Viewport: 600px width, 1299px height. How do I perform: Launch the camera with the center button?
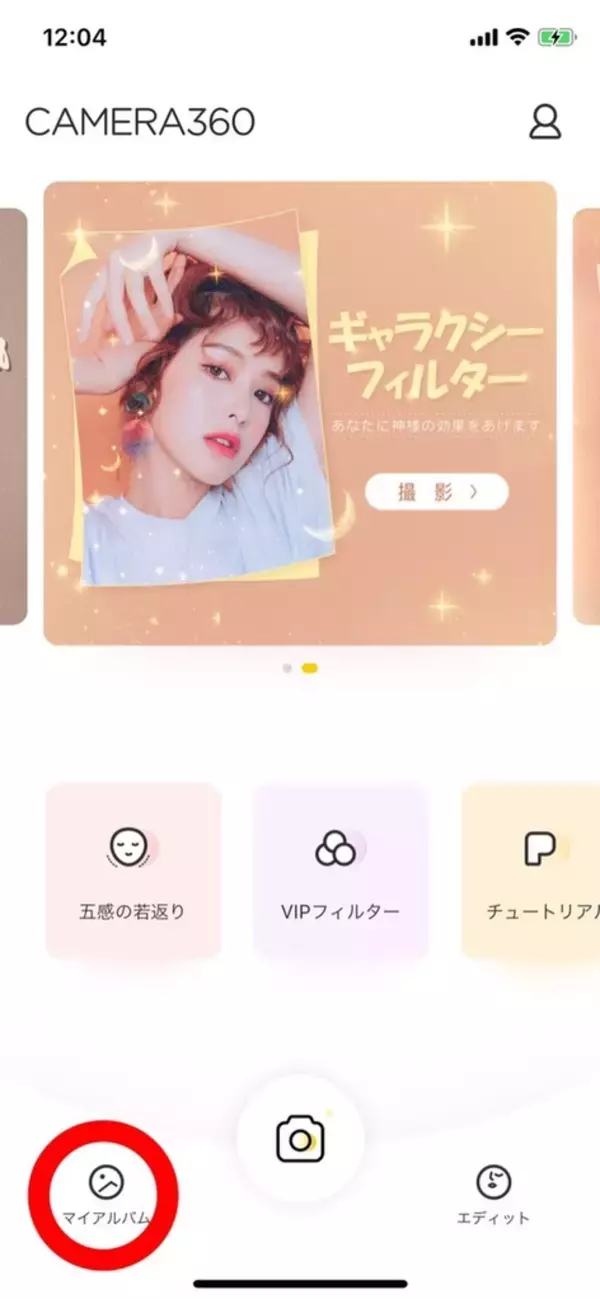(300, 1140)
